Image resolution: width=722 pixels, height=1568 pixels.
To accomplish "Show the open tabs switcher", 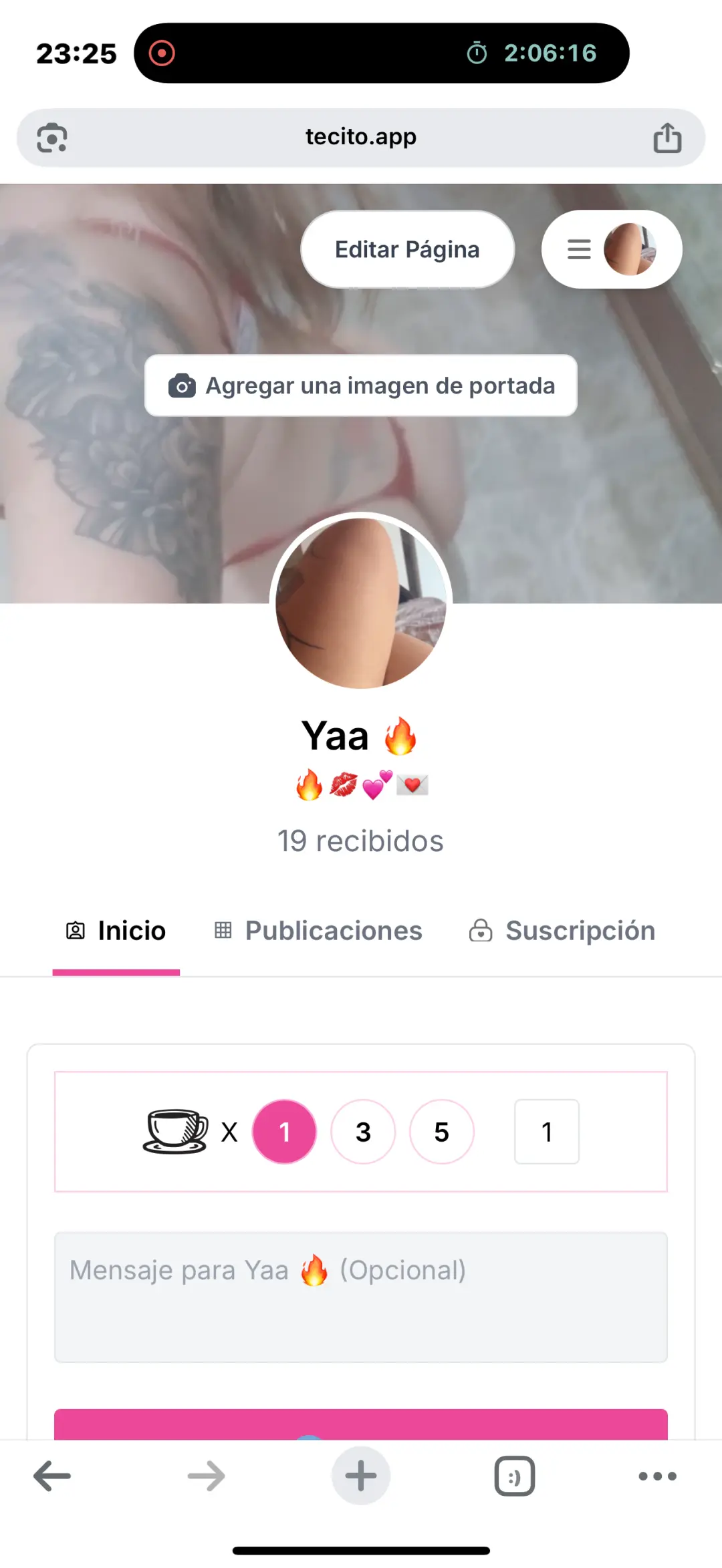I will 514,1476.
